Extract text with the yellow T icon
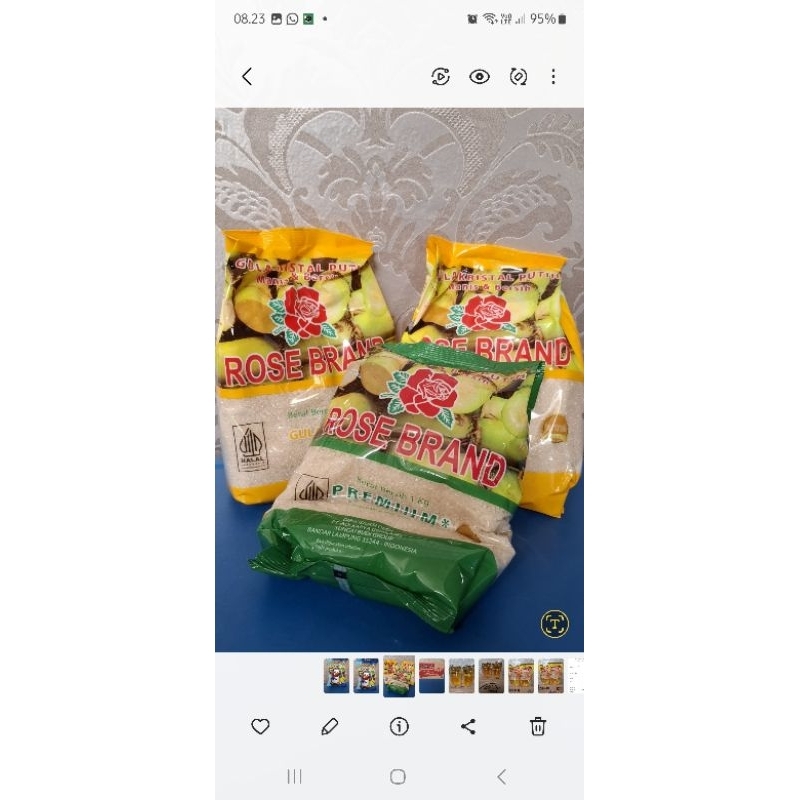The height and width of the screenshot is (800, 800). 555,623
